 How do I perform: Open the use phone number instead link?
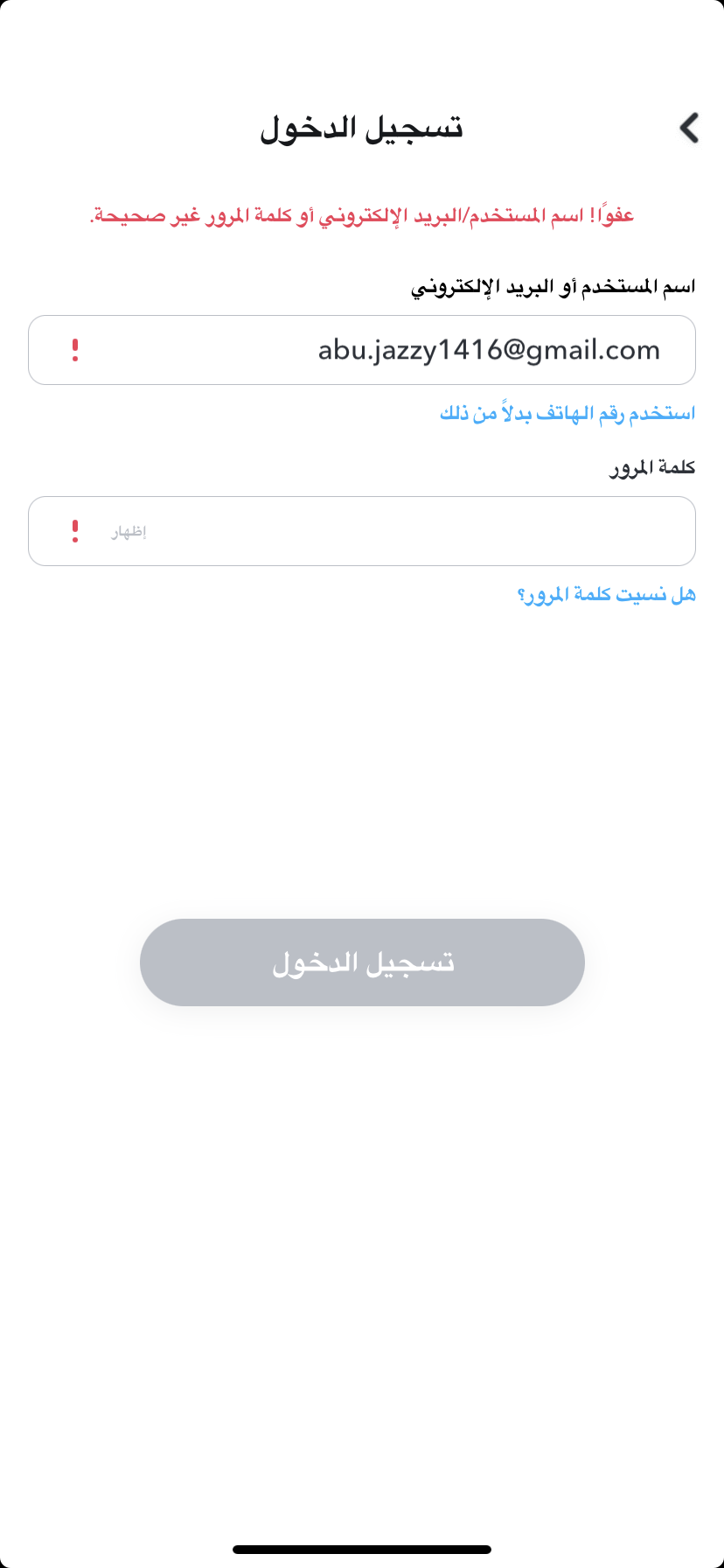pos(567,413)
